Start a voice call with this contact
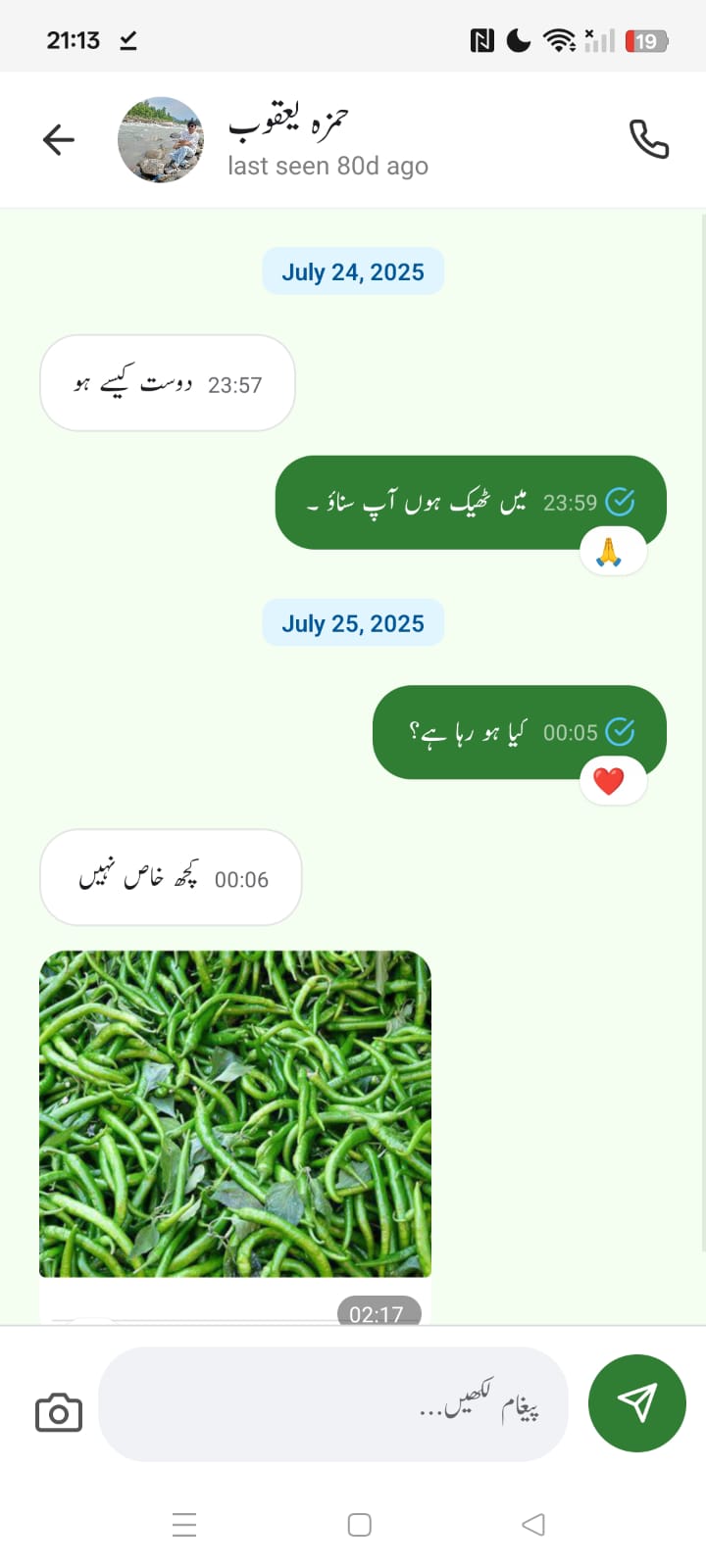Viewport: 706px width, 1568px height. [648, 139]
